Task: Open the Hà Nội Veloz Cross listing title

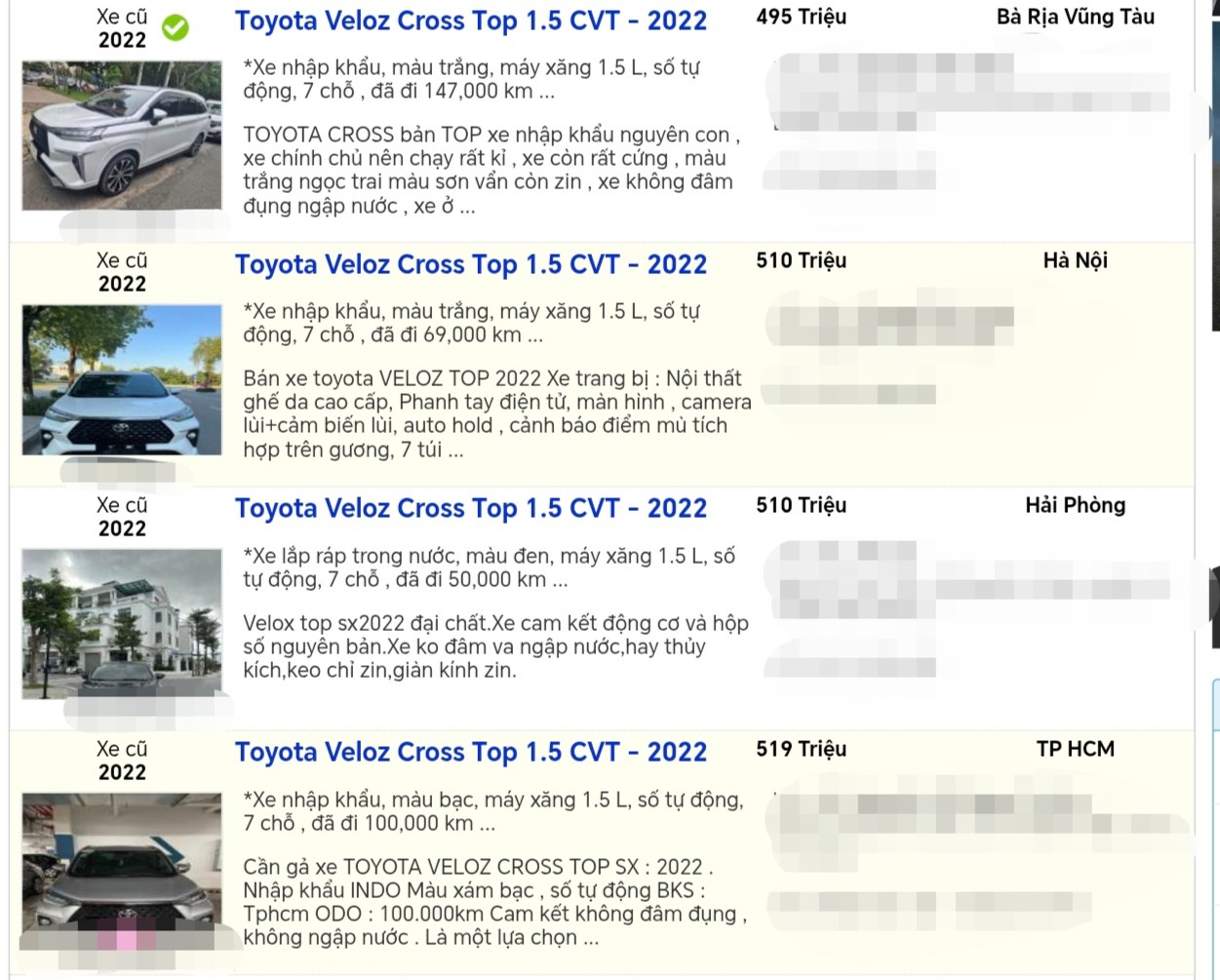Action: [x=470, y=264]
